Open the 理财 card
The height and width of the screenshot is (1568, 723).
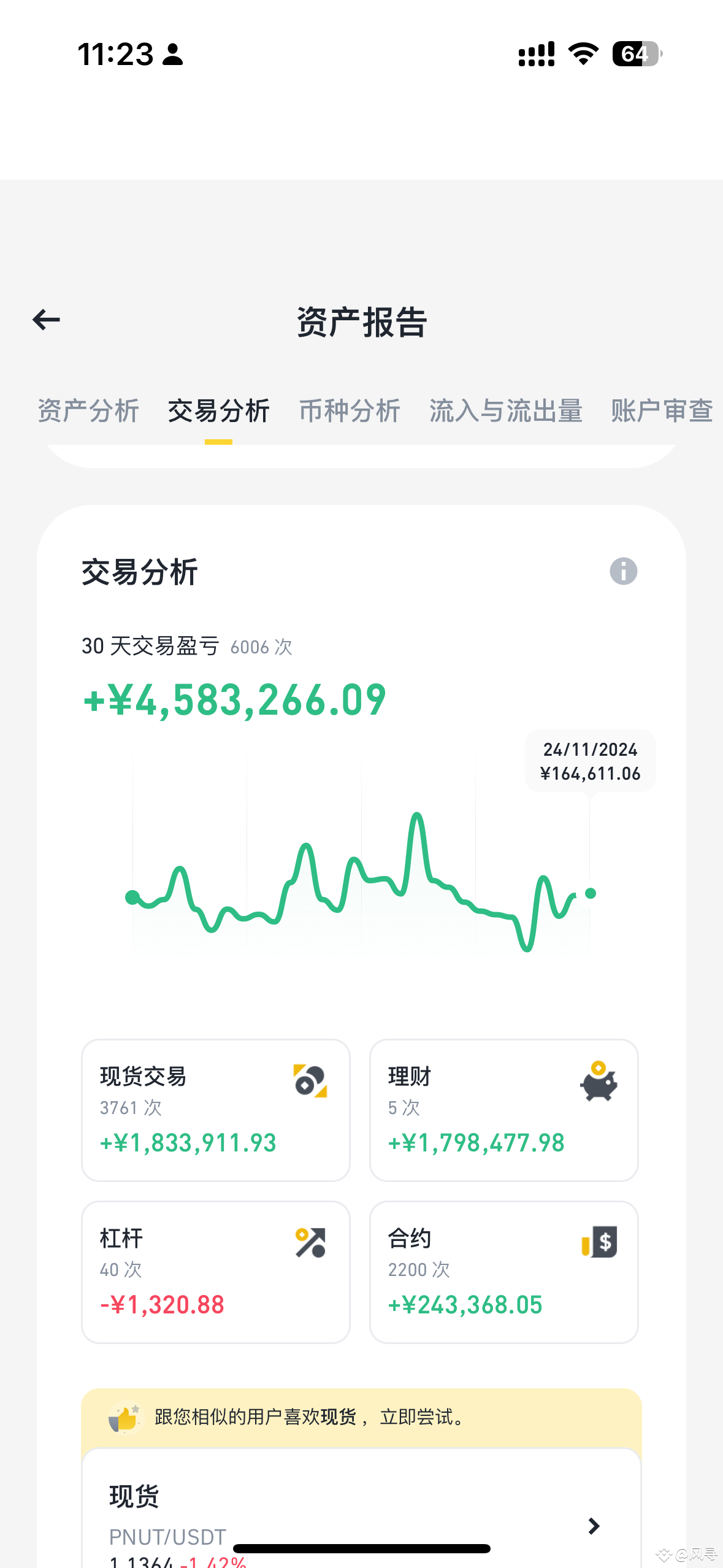pyautogui.click(x=504, y=1110)
